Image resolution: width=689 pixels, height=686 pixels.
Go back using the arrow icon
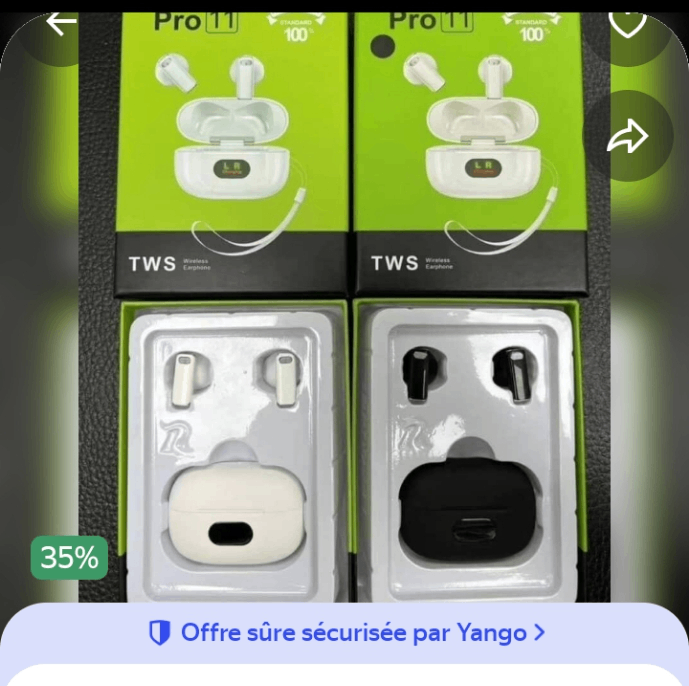(x=60, y=22)
